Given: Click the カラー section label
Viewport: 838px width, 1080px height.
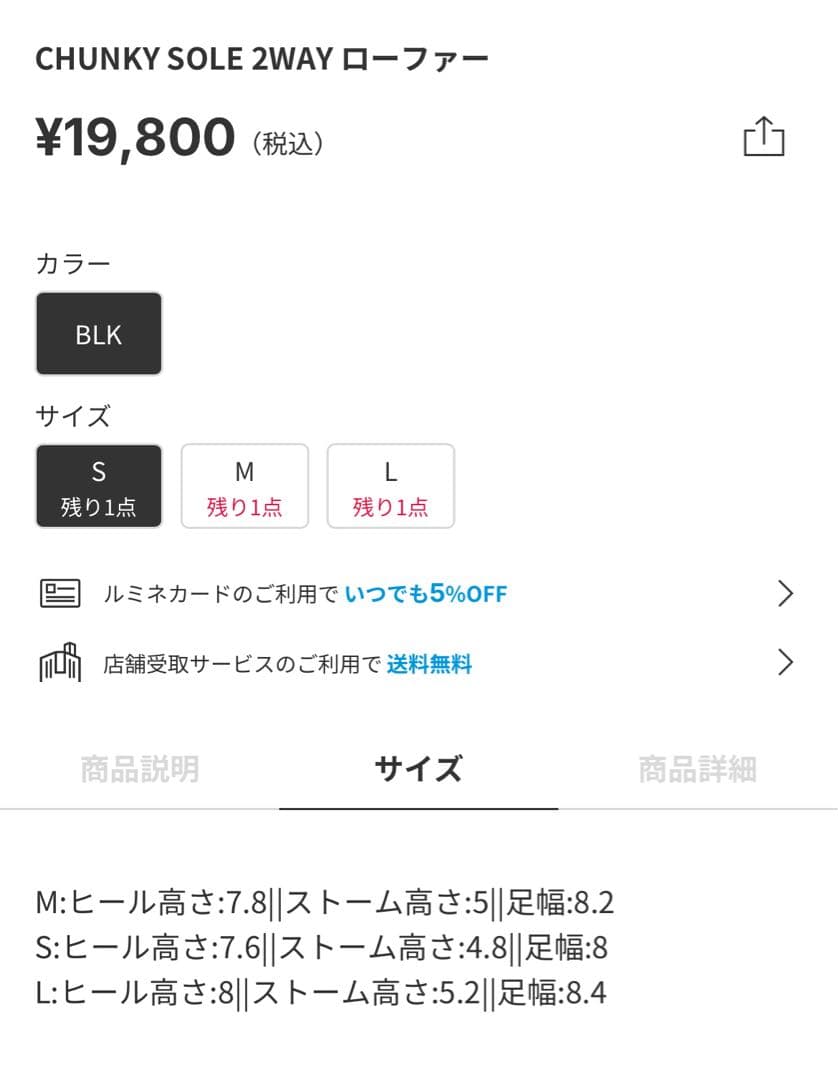Looking at the screenshot, I should pos(64,263).
